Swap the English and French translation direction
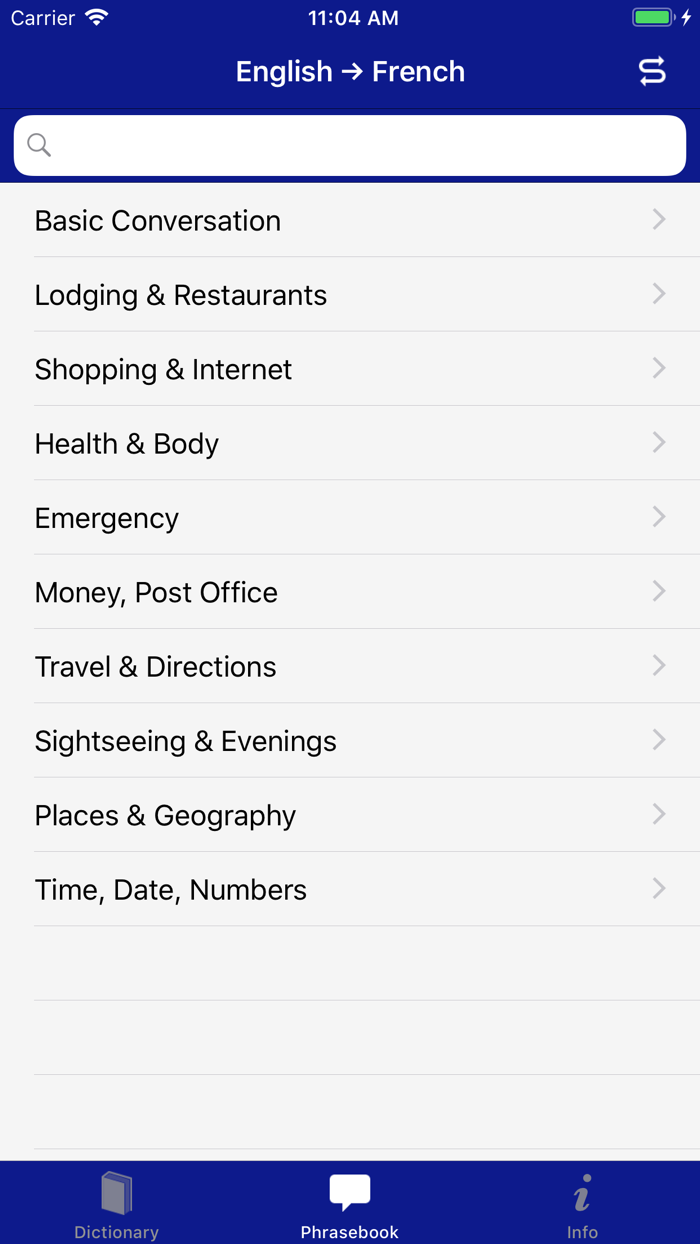Image resolution: width=700 pixels, height=1244 pixels. [x=652, y=72]
